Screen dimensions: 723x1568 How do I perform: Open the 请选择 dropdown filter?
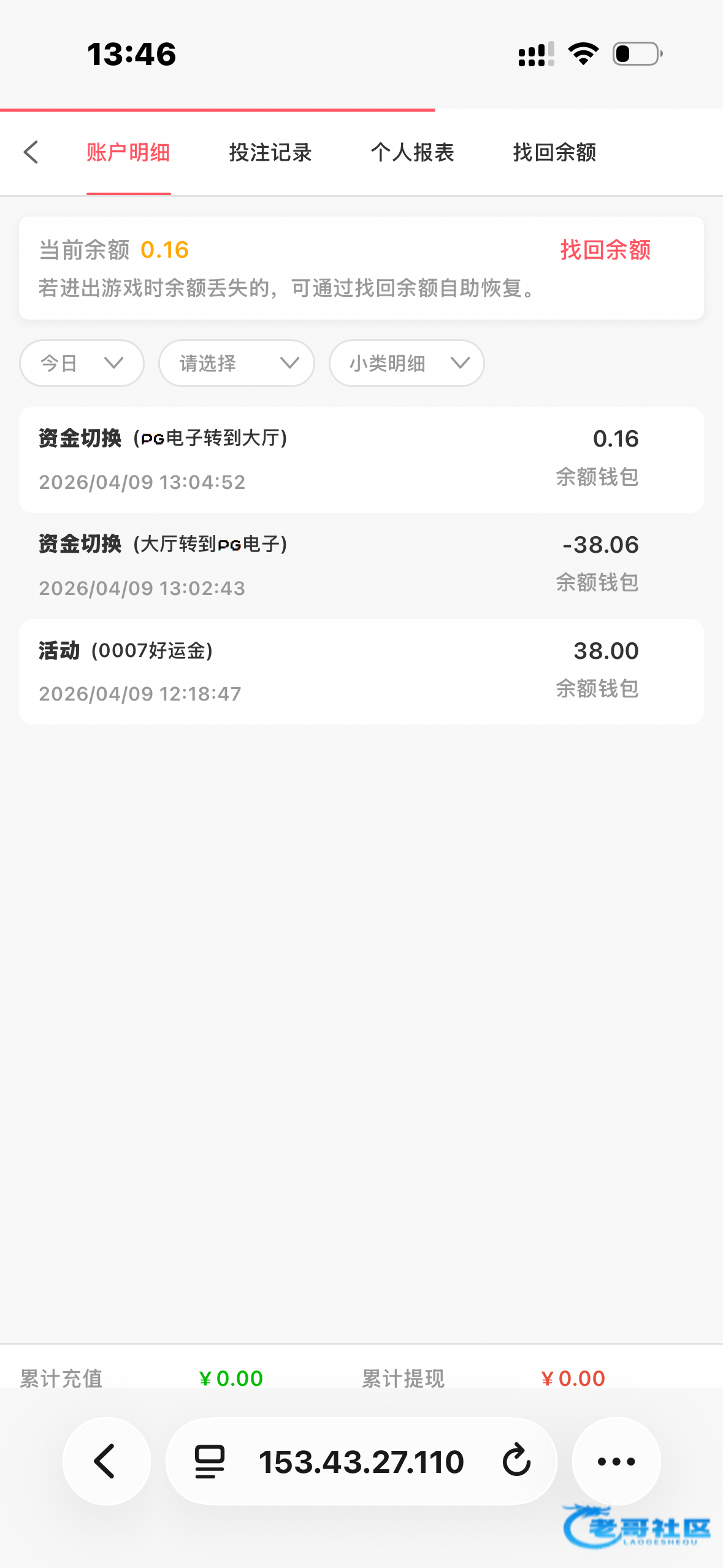[237, 363]
